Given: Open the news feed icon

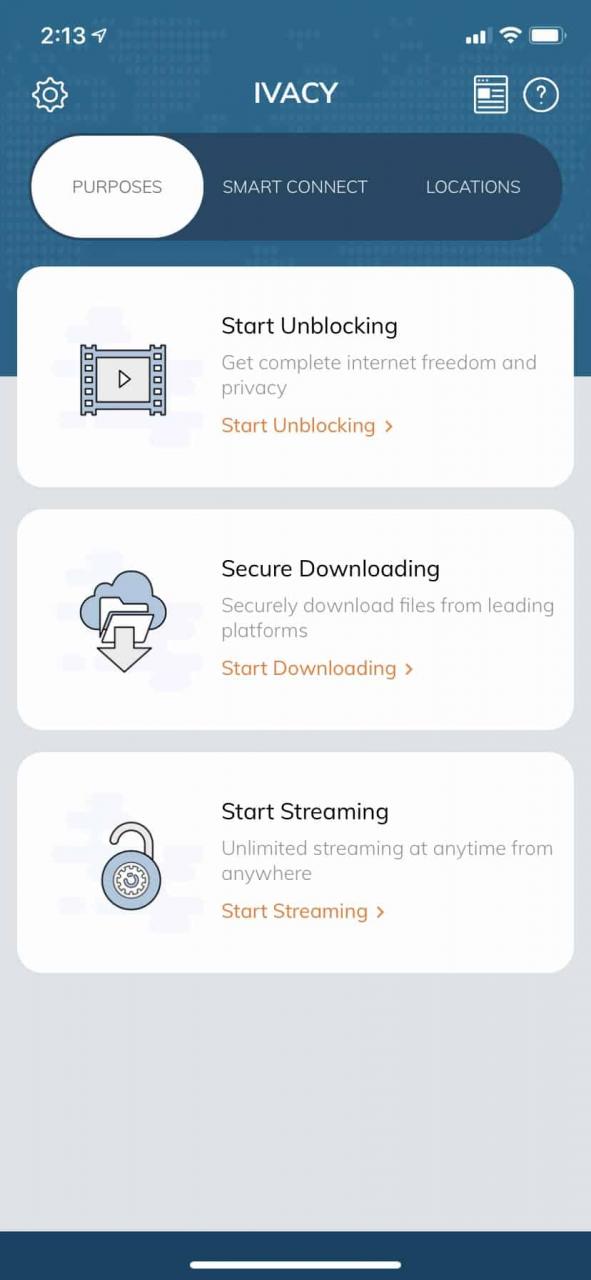Looking at the screenshot, I should pos(490,95).
